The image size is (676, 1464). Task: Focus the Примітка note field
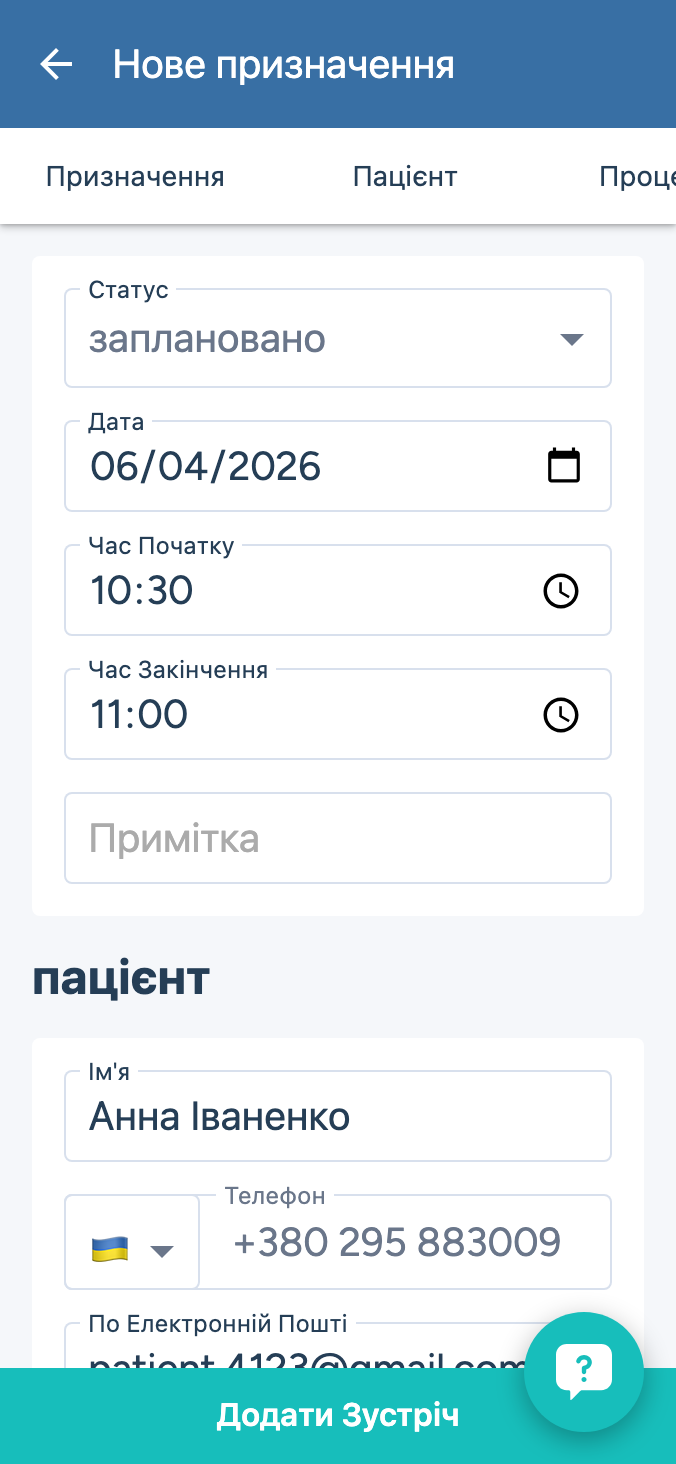coord(338,838)
